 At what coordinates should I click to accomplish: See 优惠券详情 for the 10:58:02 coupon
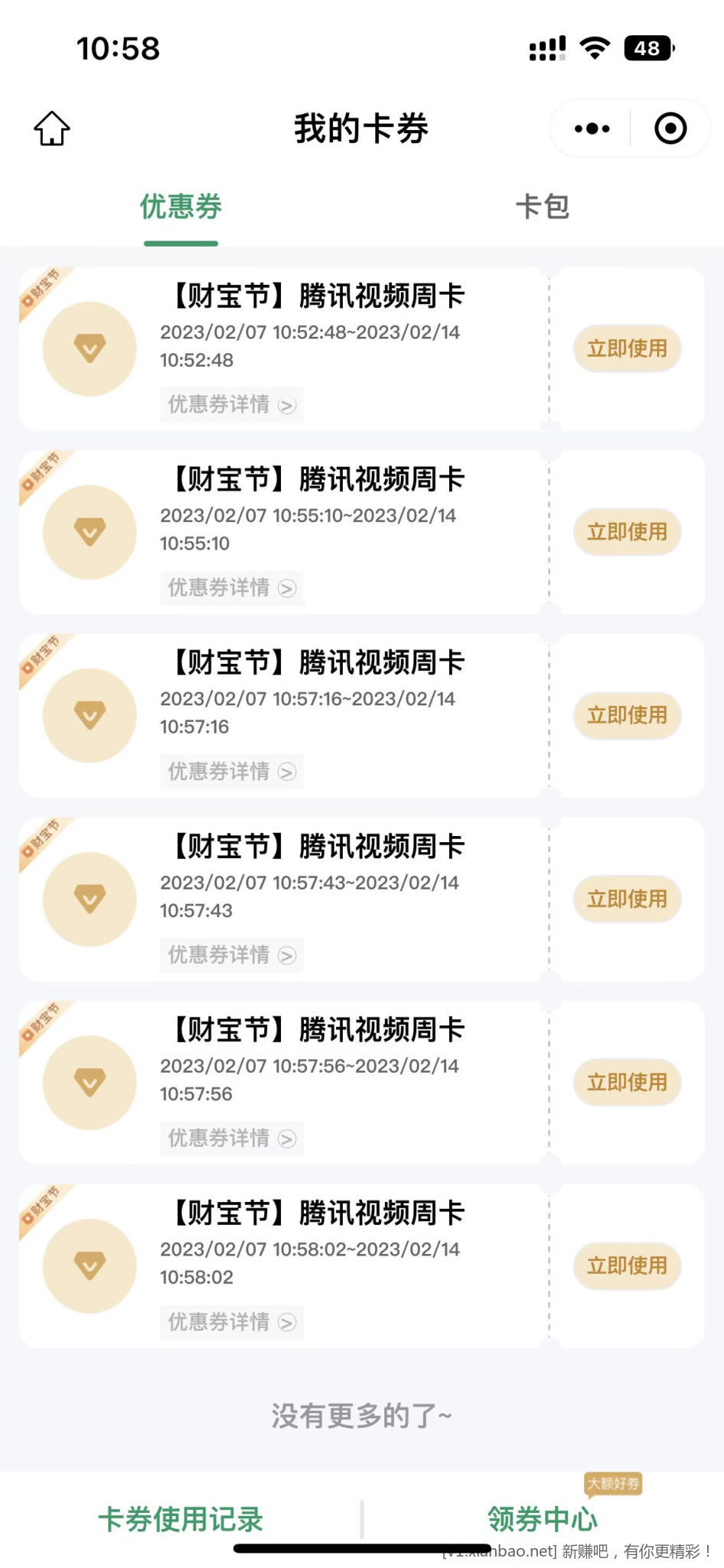tap(231, 1322)
